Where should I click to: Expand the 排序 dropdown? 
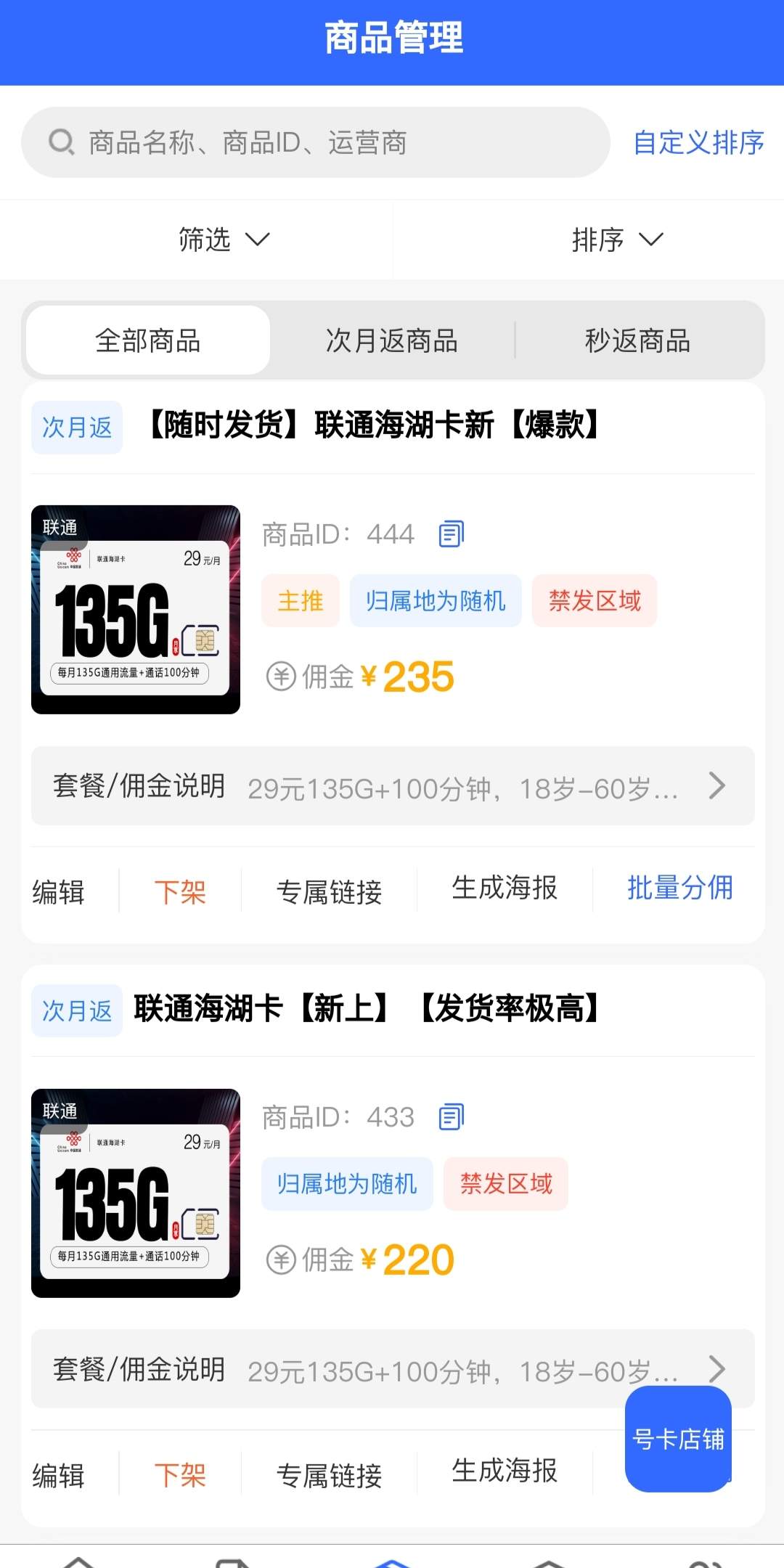617,240
